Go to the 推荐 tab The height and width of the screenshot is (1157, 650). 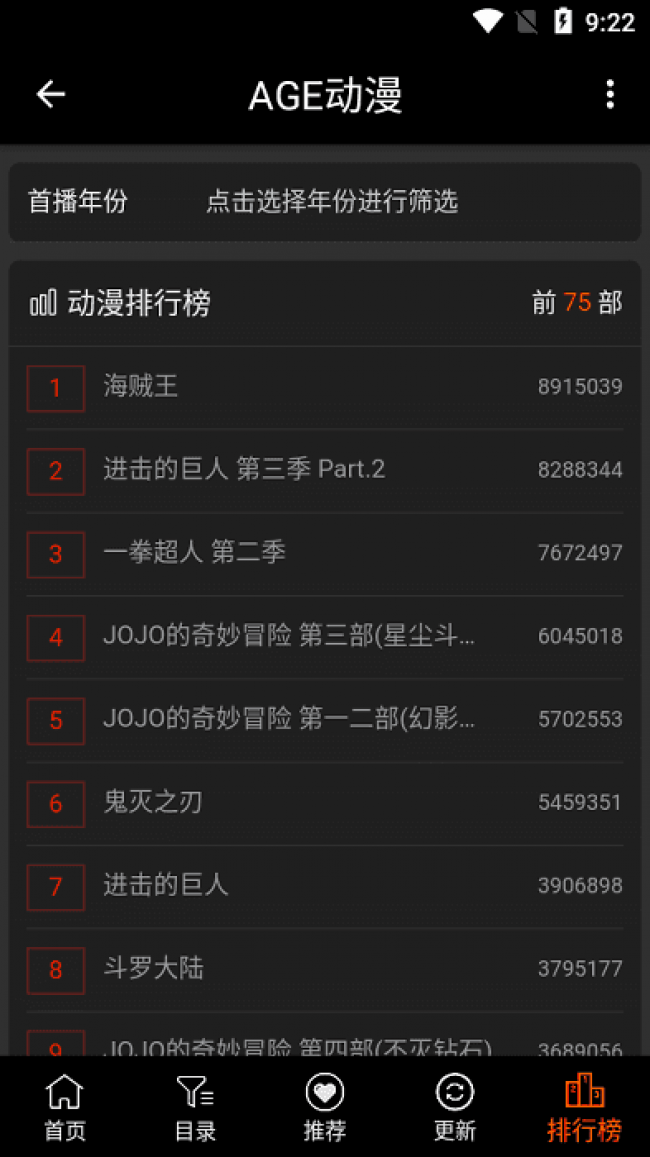pyautogui.click(x=325, y=1106)
